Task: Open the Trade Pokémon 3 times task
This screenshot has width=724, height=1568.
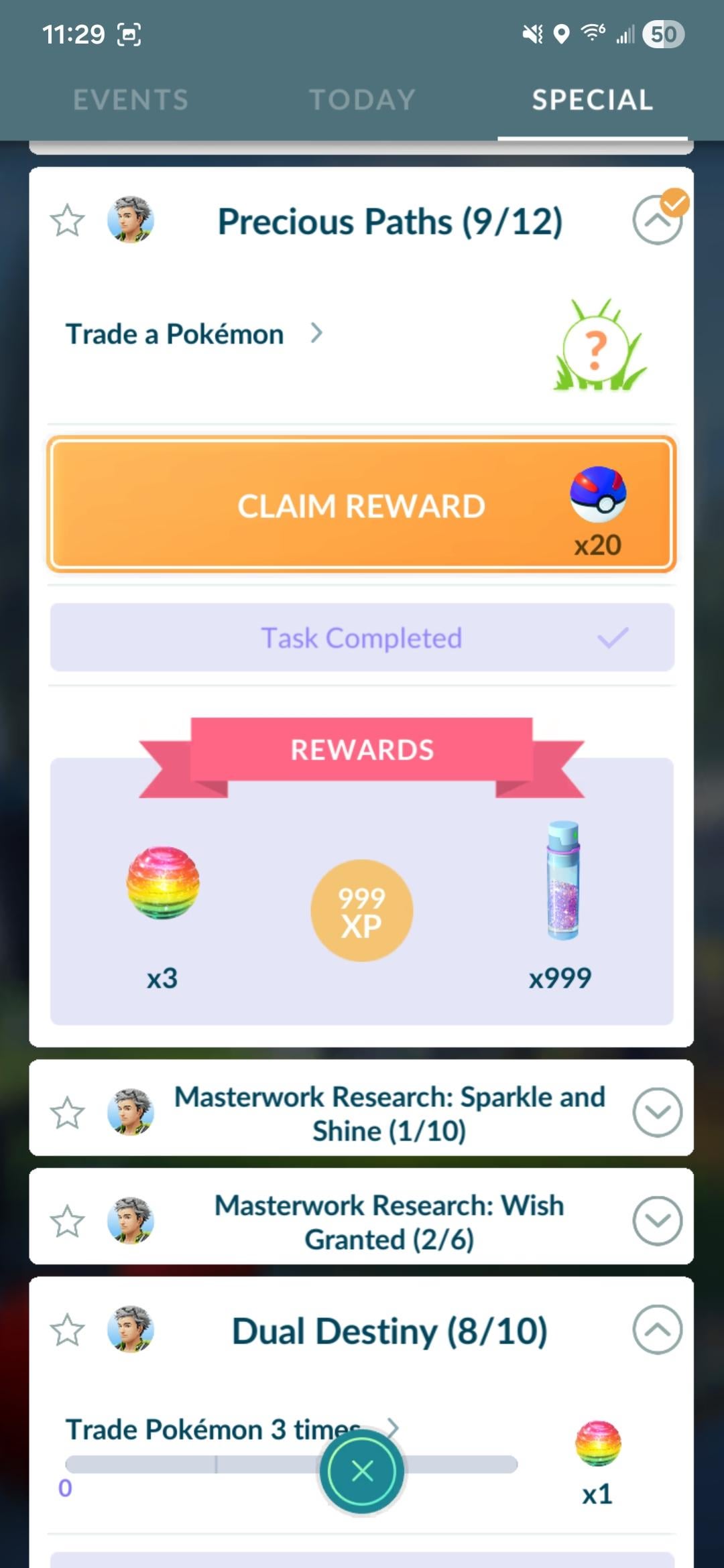Action: coord(201,1429)
